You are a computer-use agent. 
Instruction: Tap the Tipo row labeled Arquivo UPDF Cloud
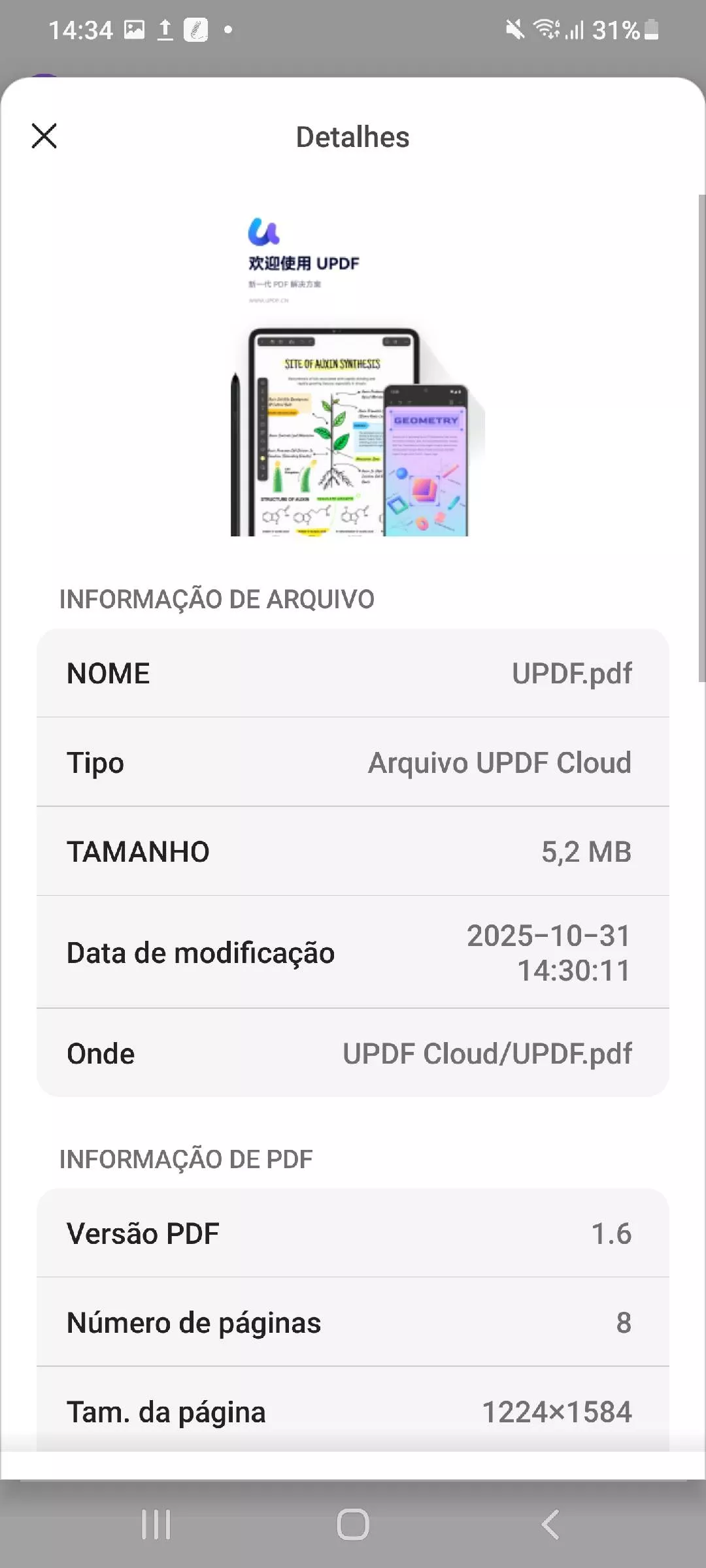tap(353, 762)
